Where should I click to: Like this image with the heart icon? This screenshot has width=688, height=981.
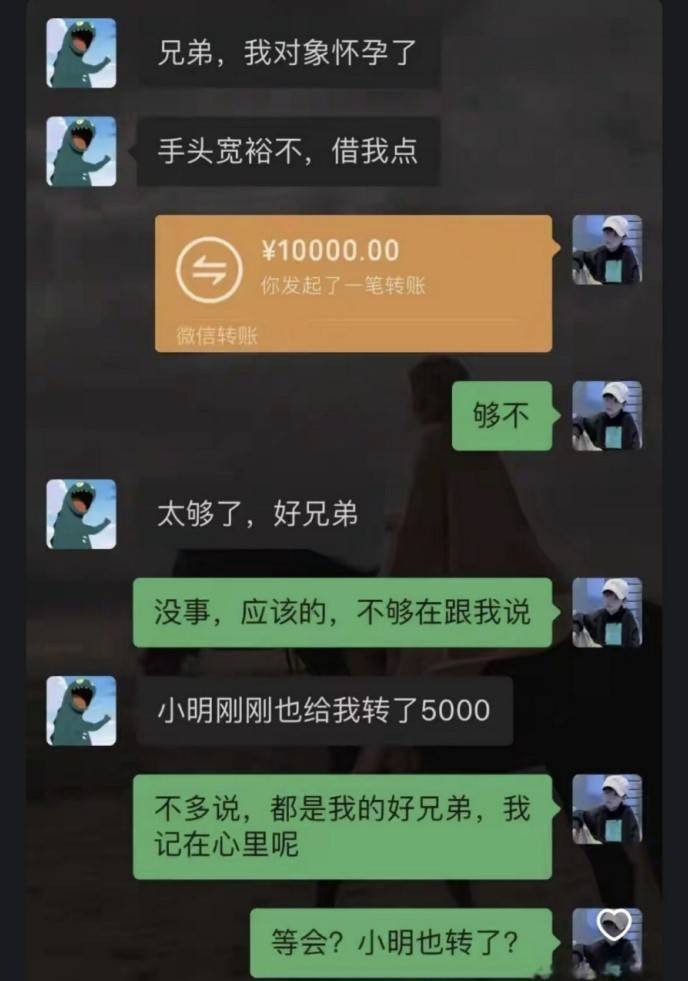(x=613, y=925)
